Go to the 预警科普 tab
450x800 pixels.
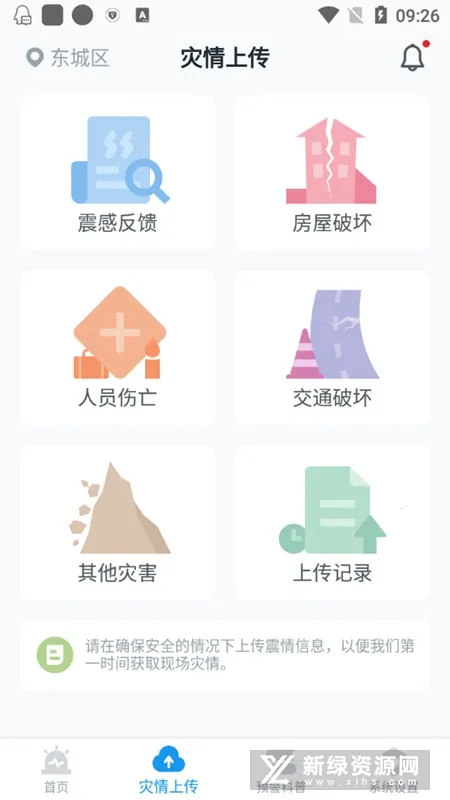pos(281,770)
